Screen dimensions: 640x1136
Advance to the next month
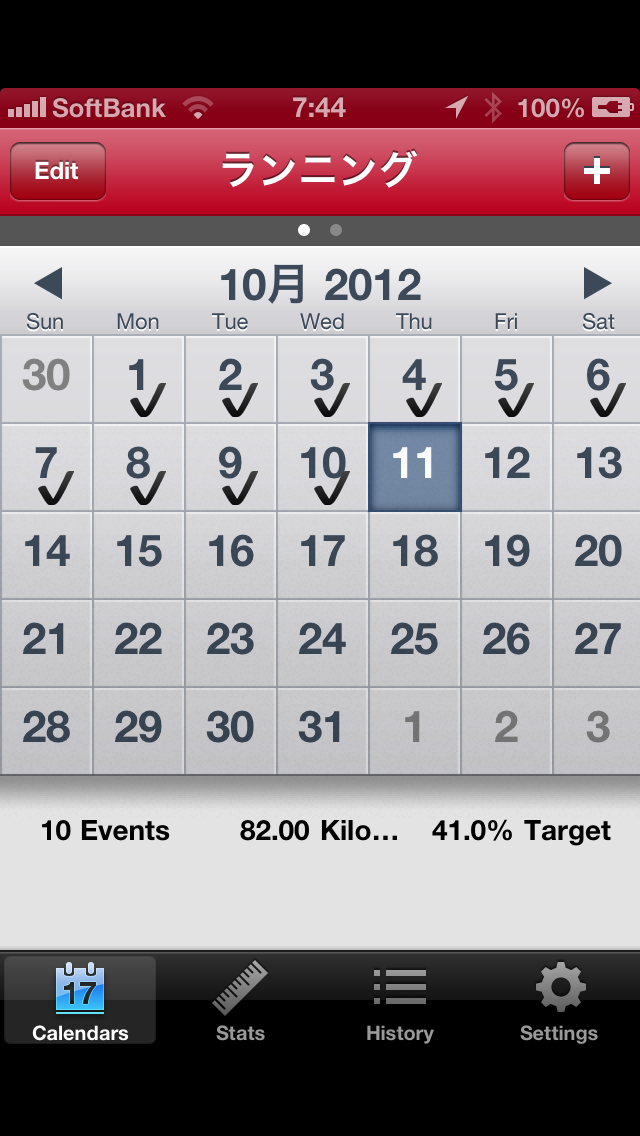click(597, 284)
